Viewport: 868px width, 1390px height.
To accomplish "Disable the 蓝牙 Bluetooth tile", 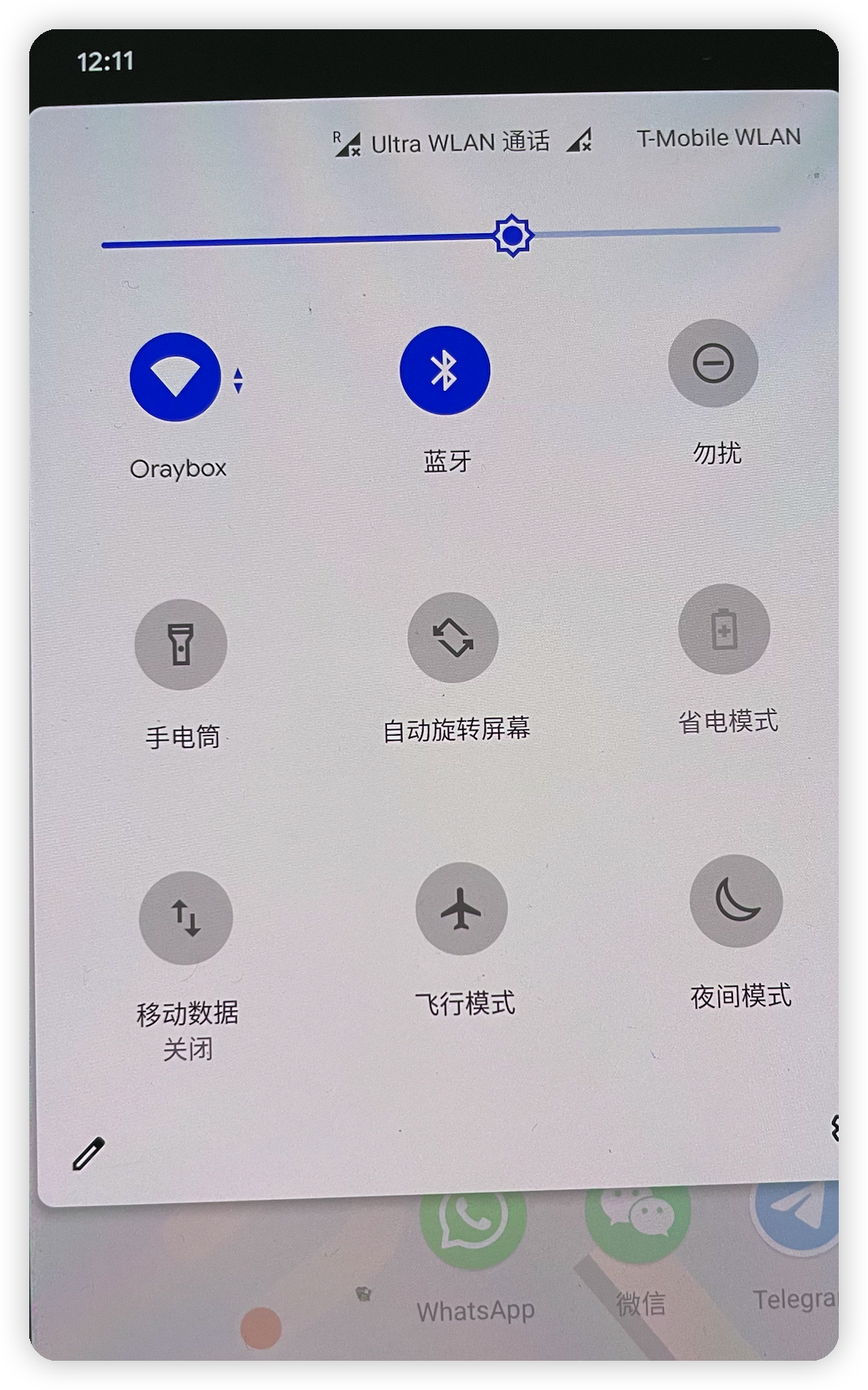I will [445, 371].
